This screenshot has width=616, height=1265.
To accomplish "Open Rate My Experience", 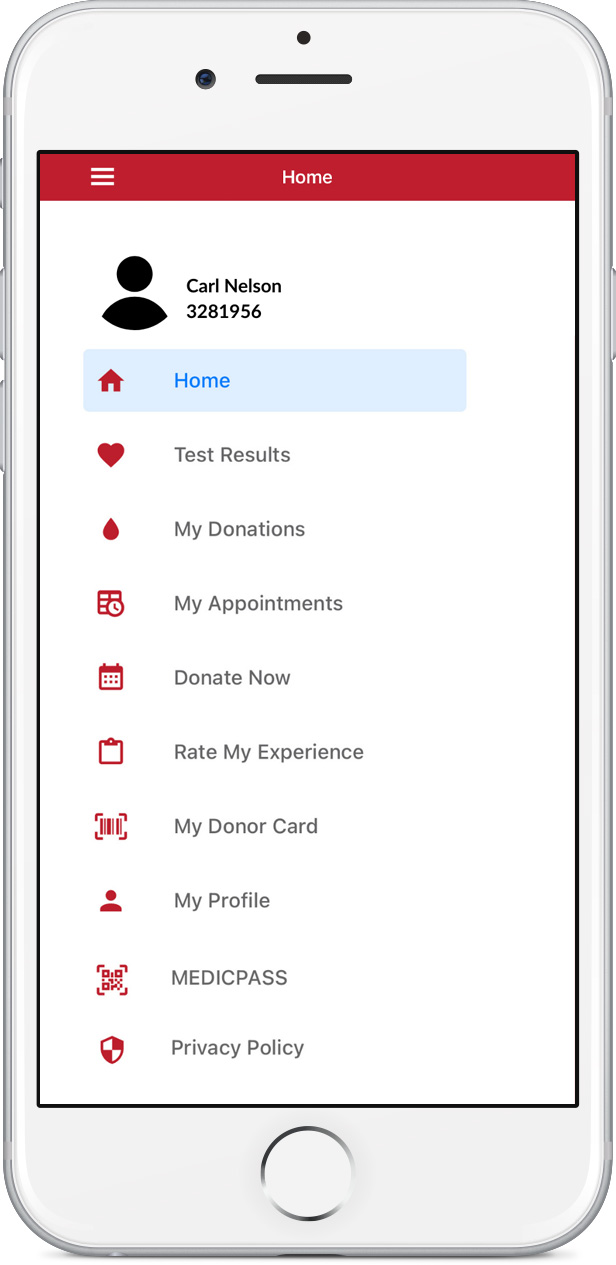I will 268,752.
